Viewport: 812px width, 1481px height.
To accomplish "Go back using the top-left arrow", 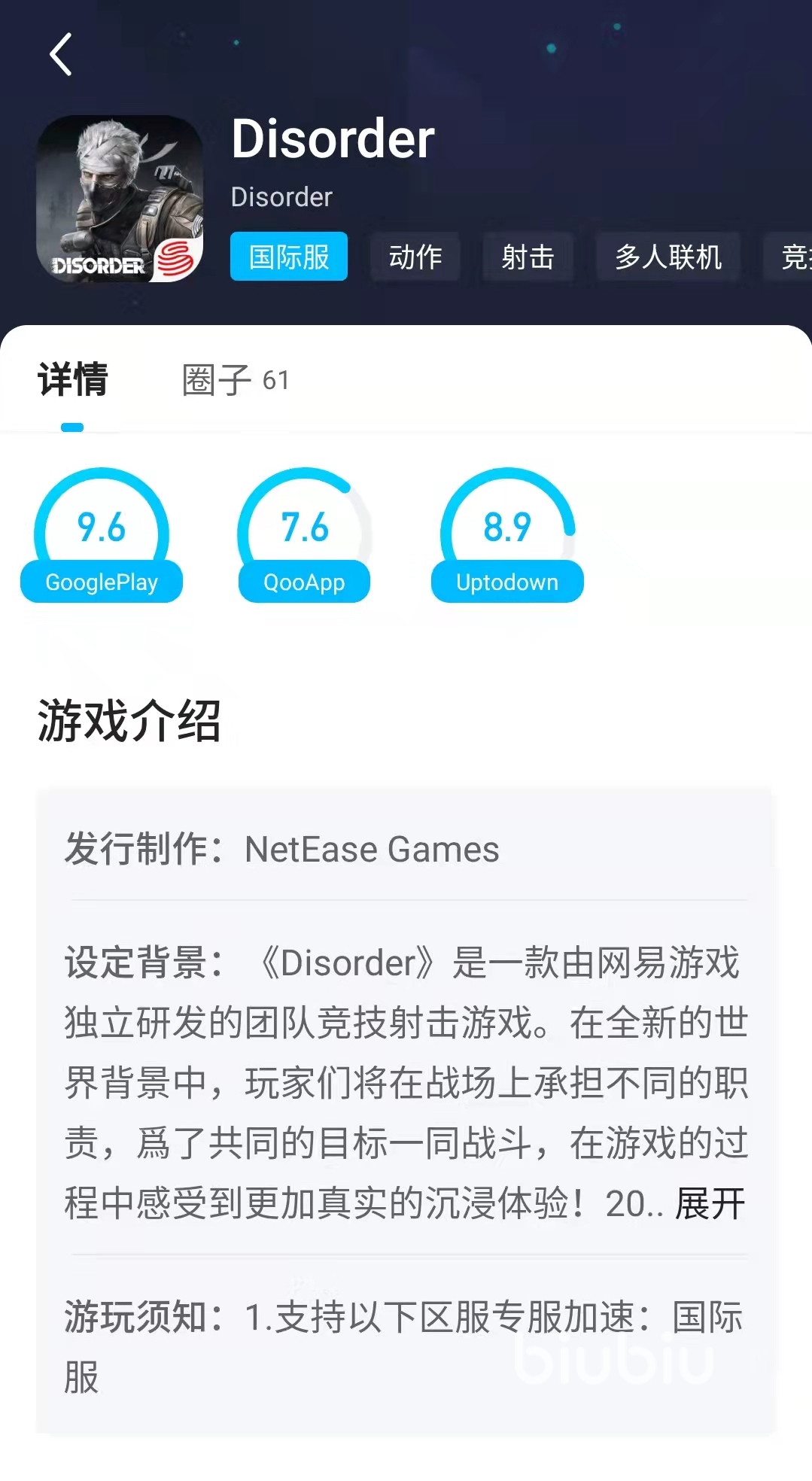I will pyautogui.click(x=61, y=54).
